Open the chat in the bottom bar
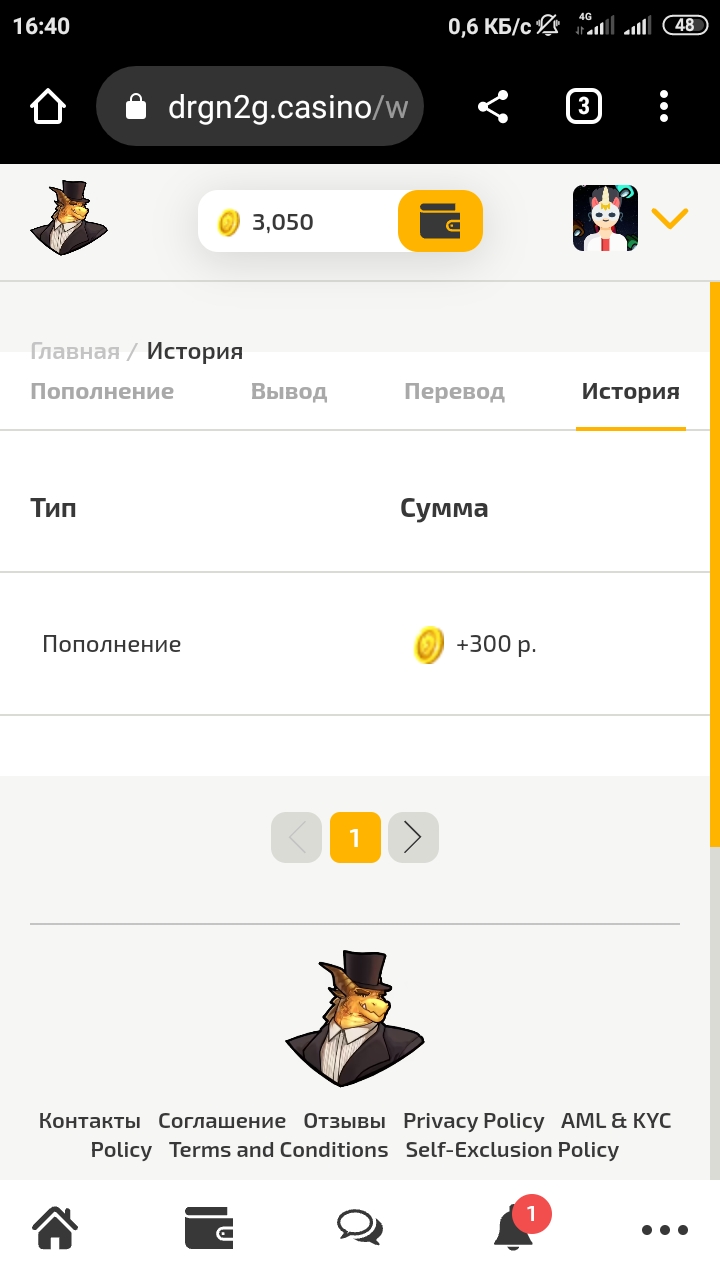 point(360,1228)
